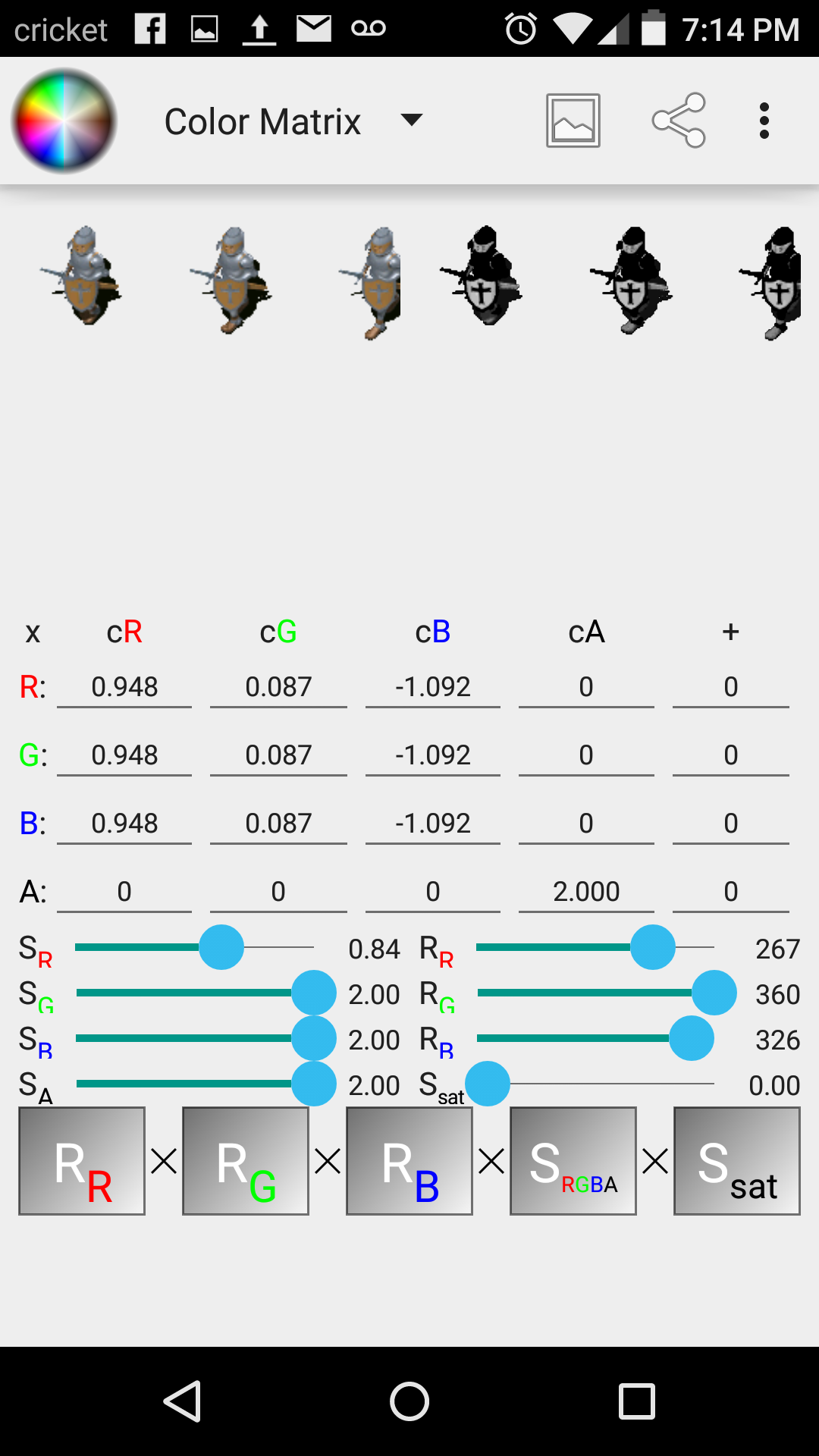This screenshot has width=819, height=1456.
Task: Adjust the red rotation slider
Action: 652,947
